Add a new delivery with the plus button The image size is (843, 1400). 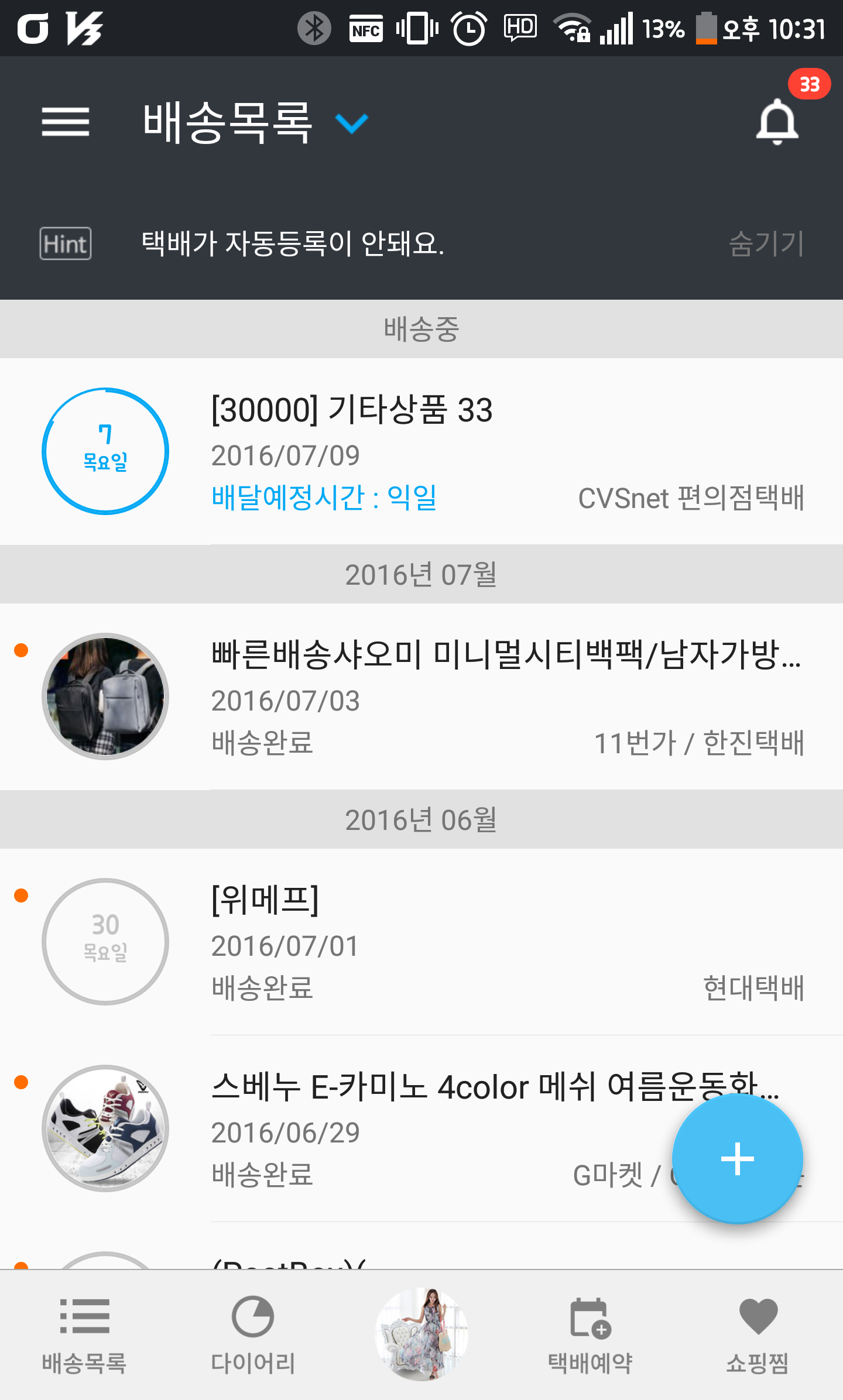click(737, 1159)
